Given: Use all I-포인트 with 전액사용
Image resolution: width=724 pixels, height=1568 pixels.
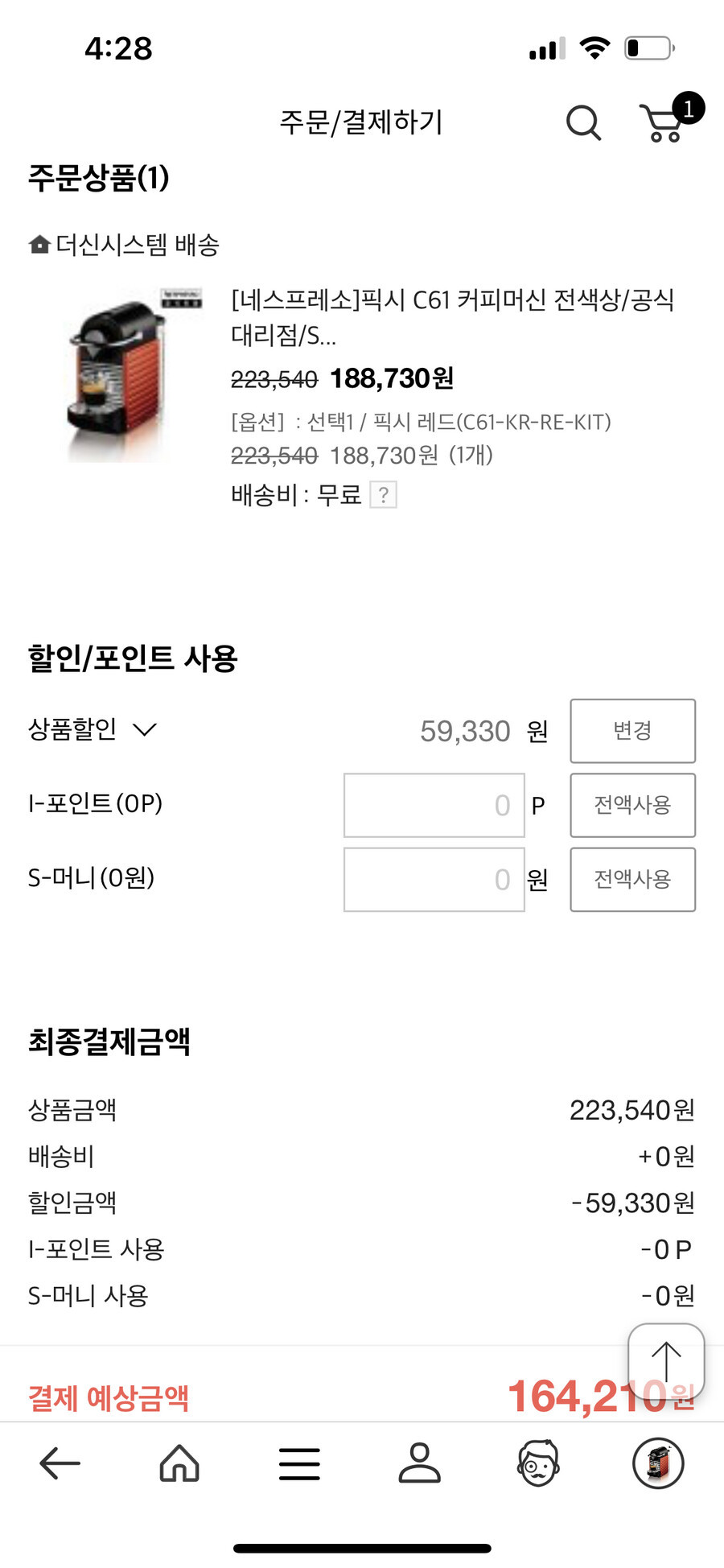Looking at the screenshot, I should (632, 805).
